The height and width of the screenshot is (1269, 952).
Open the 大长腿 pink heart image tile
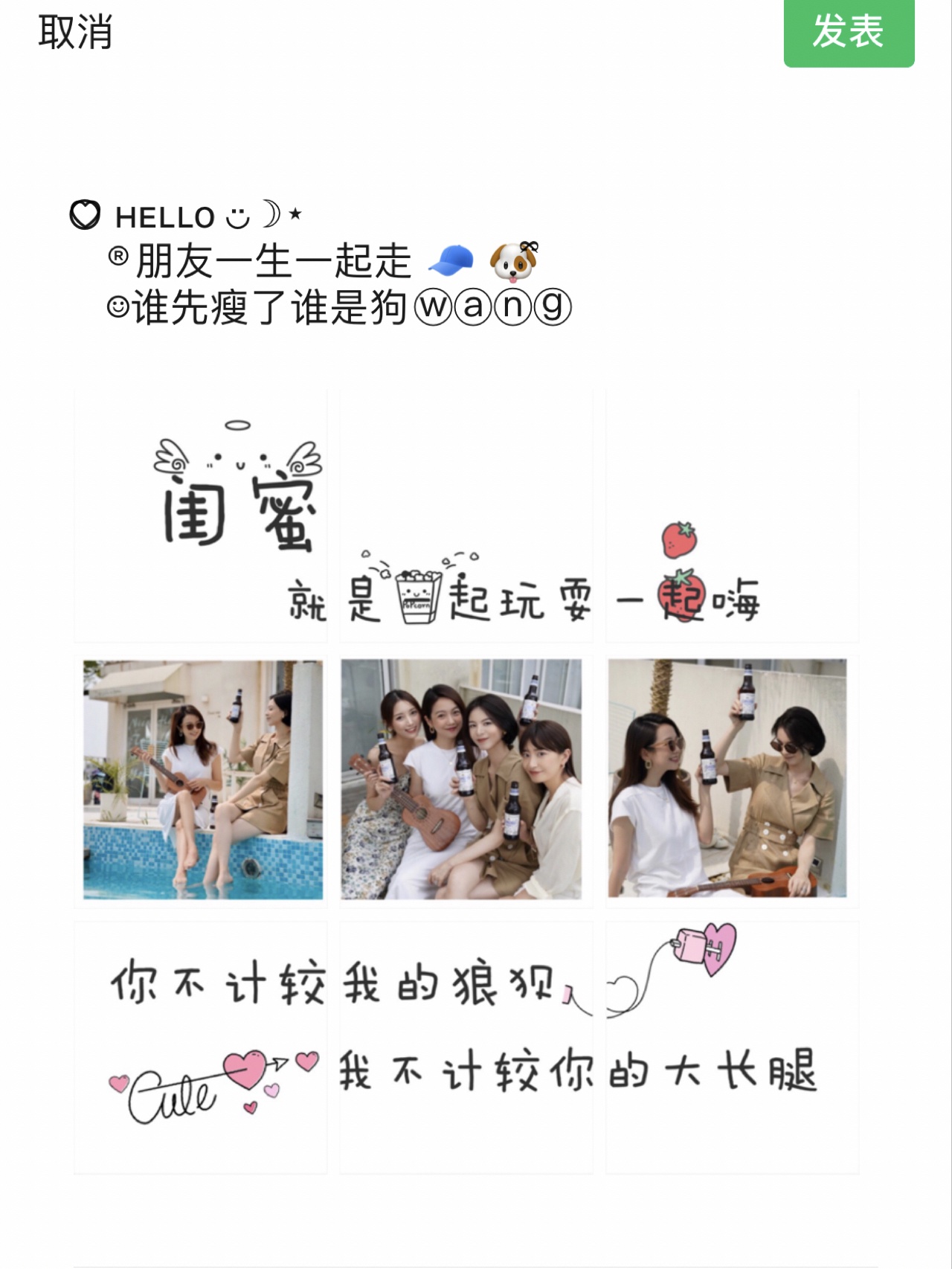pos(732,1047)
